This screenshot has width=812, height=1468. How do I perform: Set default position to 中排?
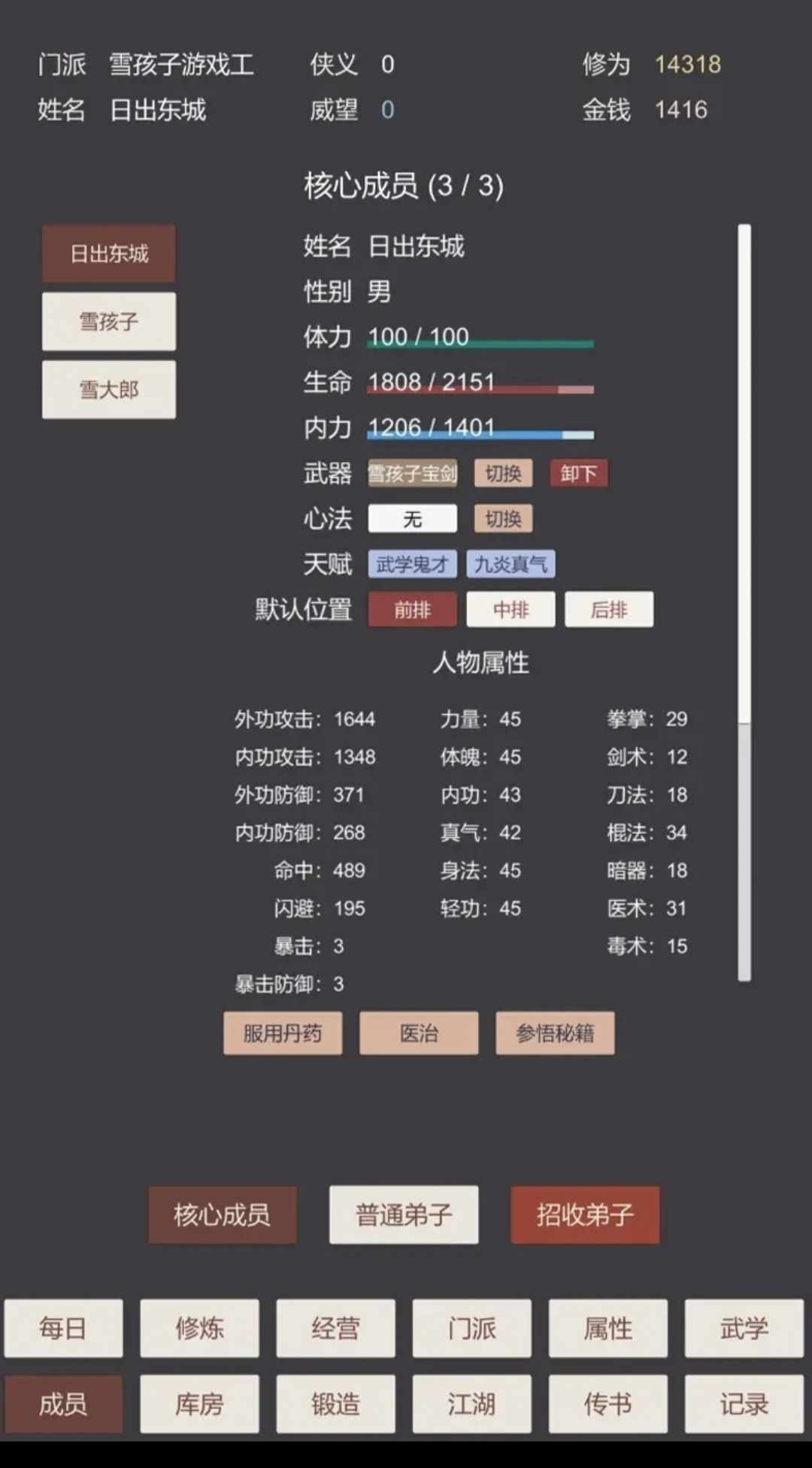pyautogui.click(x=511, y=609)
